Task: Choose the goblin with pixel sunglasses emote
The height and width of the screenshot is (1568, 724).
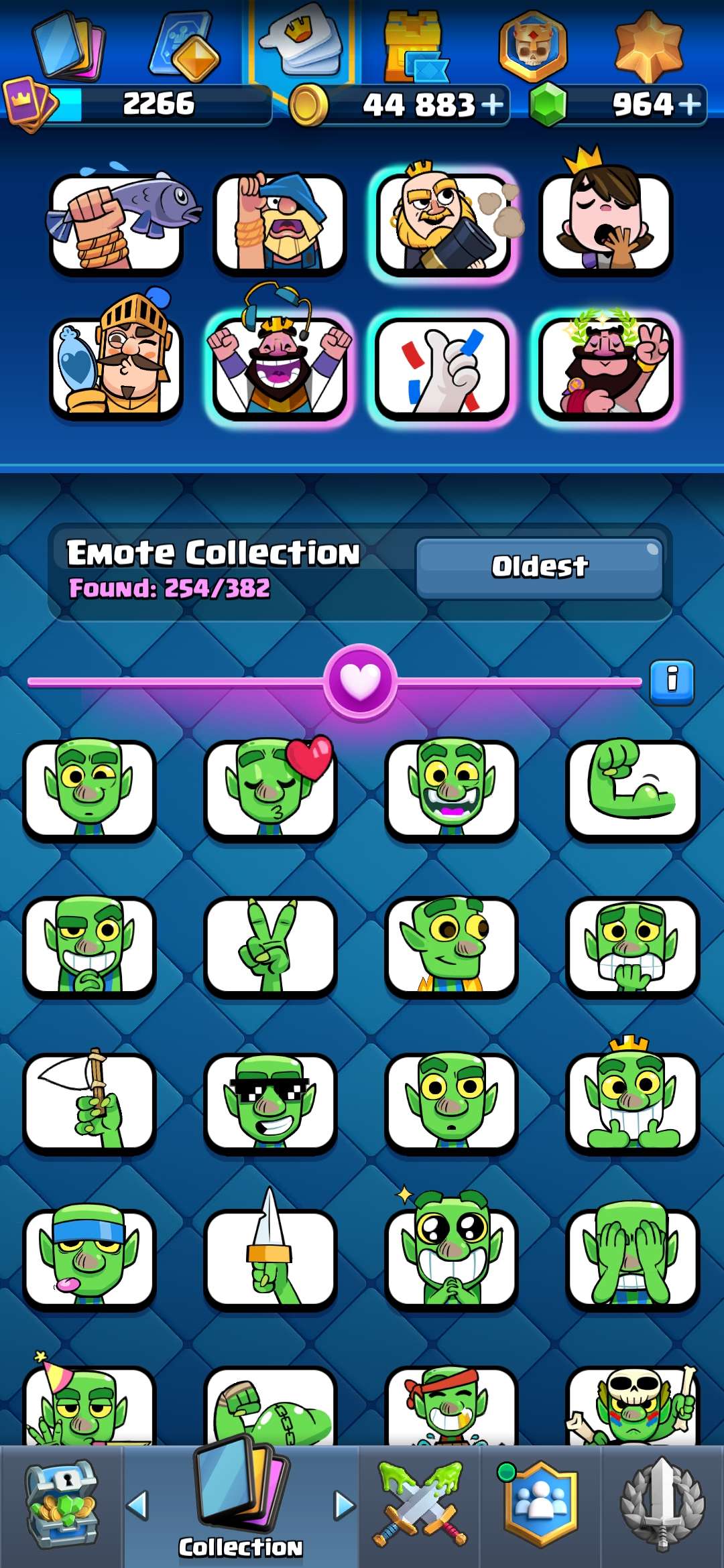Action: [x=271, y=1102]
